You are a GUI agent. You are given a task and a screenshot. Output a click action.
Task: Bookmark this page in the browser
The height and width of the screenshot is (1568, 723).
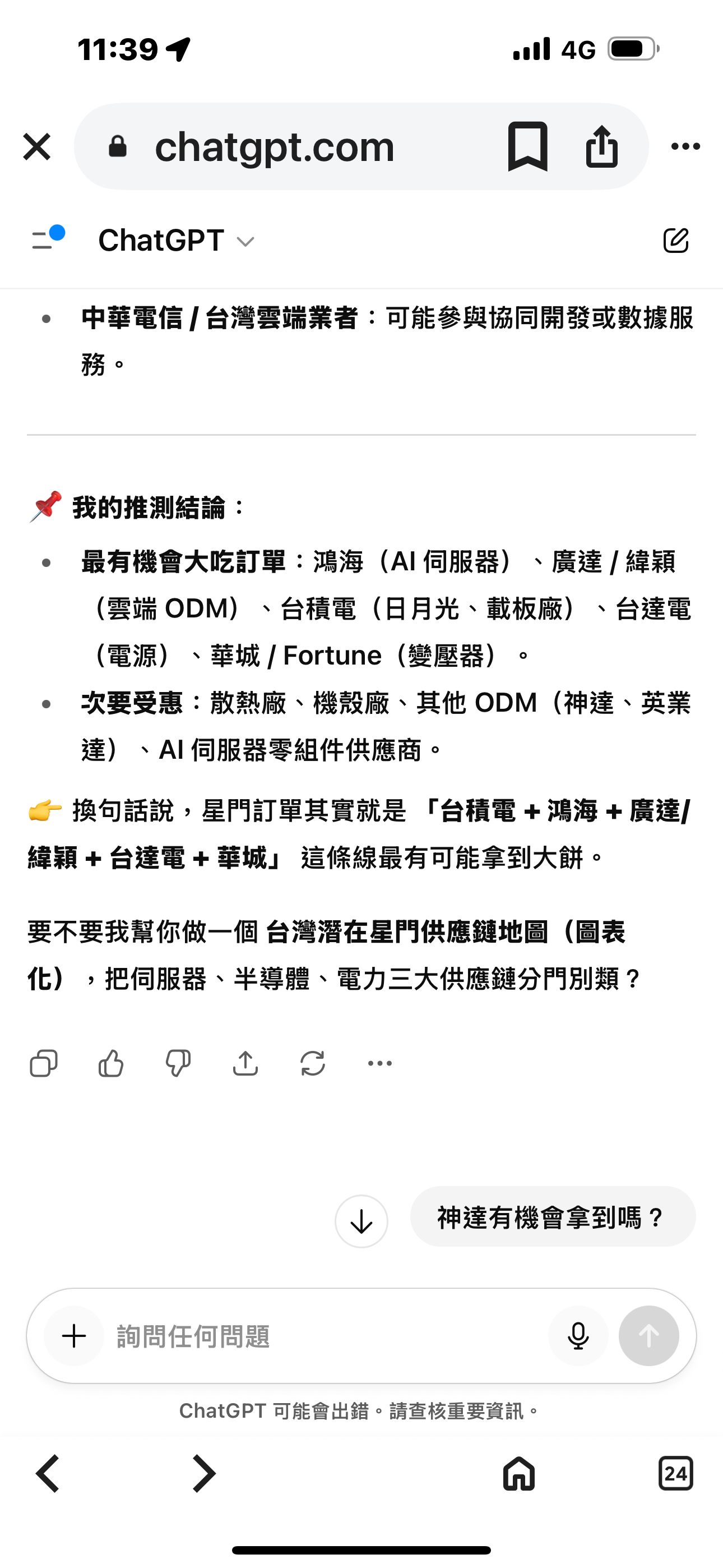tap(527, 147)
